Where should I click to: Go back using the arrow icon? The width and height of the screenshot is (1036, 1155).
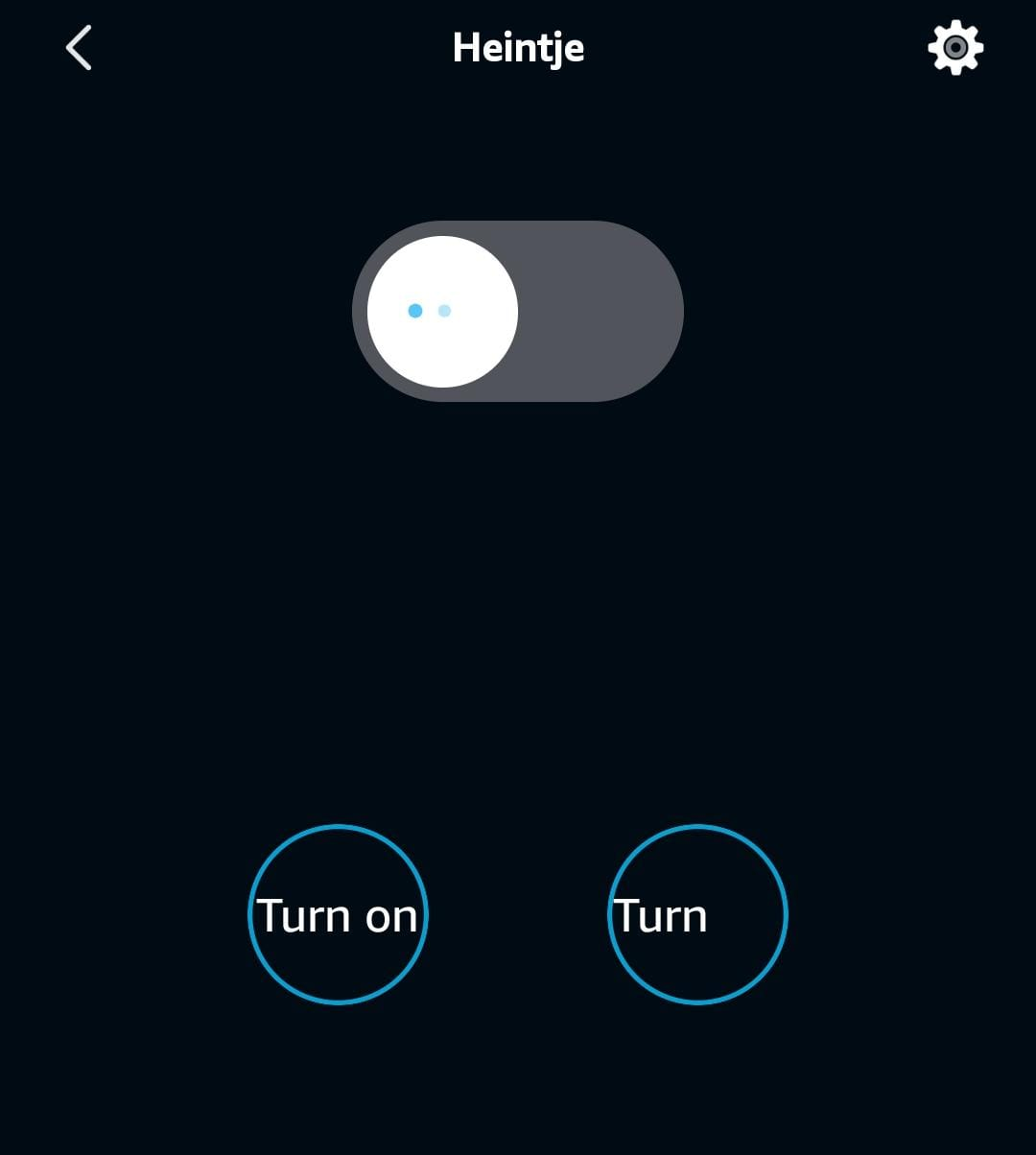tap(79, 48)
